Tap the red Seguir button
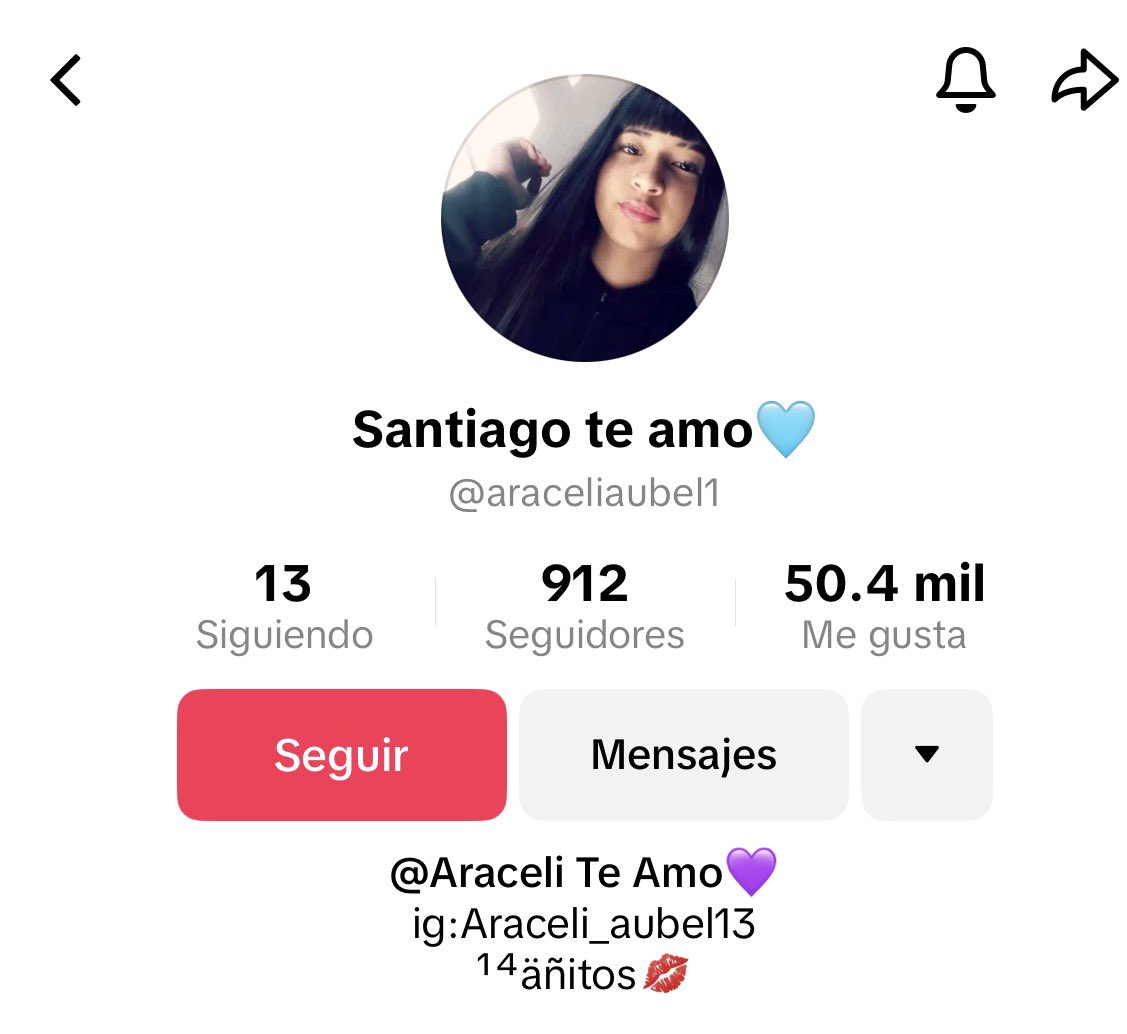This screenshot has width=1127, height=1034. point(342,755)
